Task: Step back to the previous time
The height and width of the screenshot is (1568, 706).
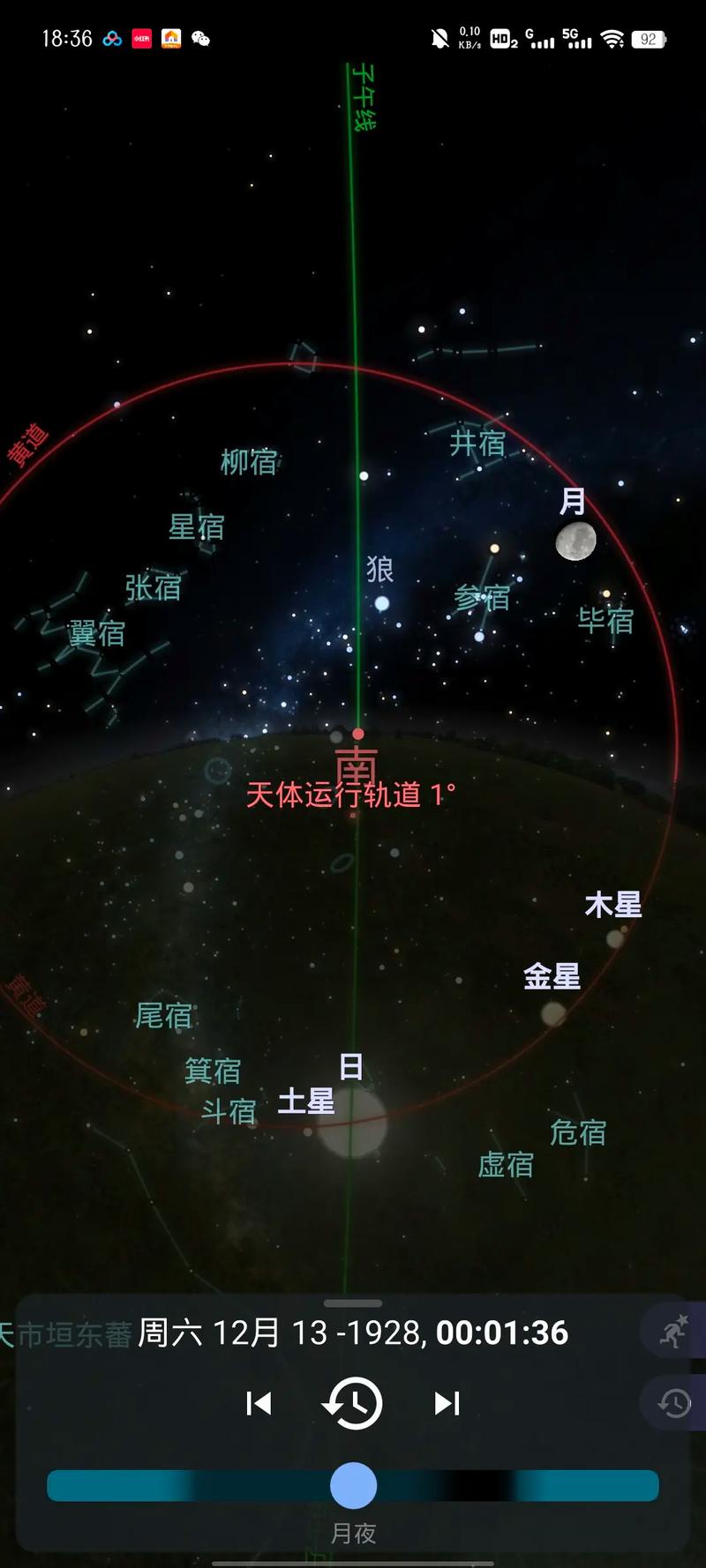Action: pos(259,1403)
